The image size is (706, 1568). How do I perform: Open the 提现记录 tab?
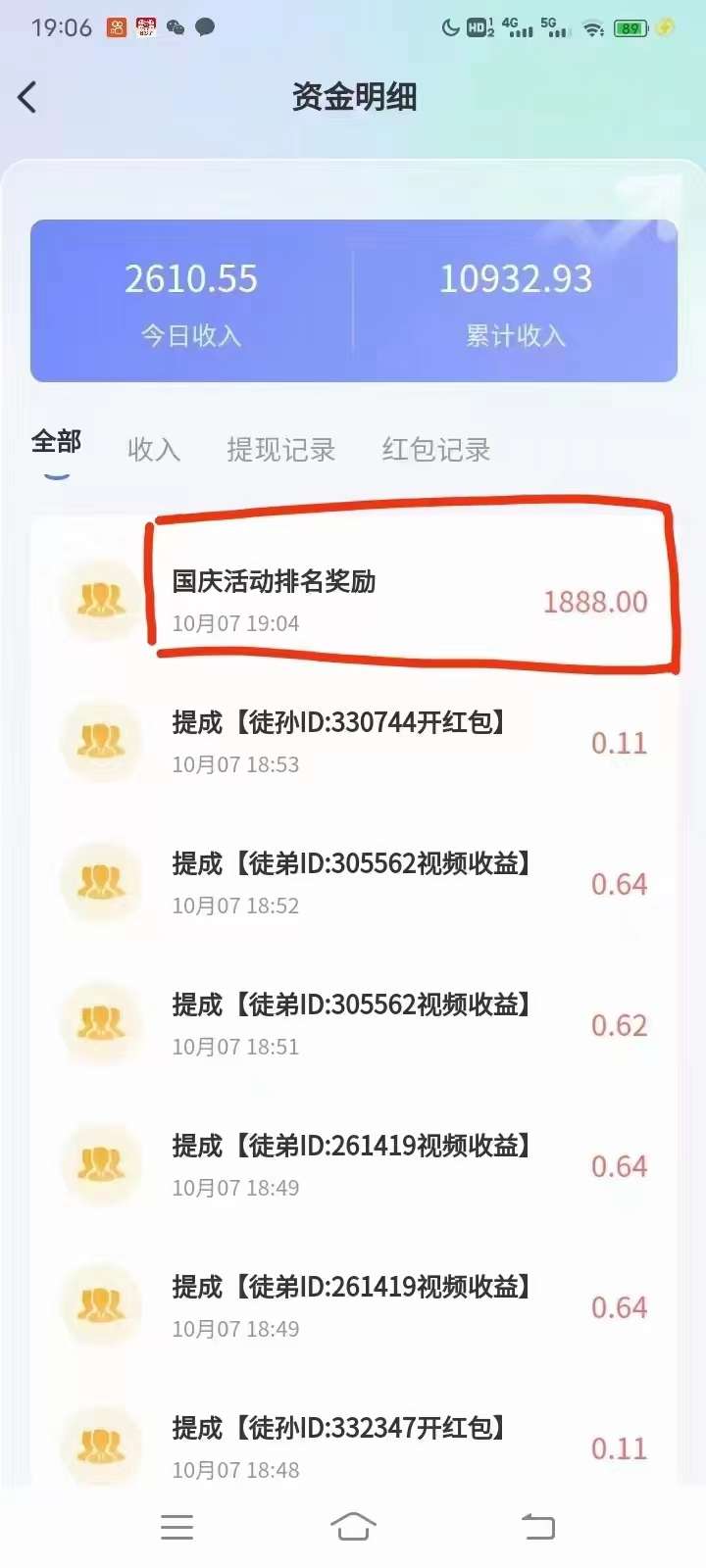click(x=281, y=450)
